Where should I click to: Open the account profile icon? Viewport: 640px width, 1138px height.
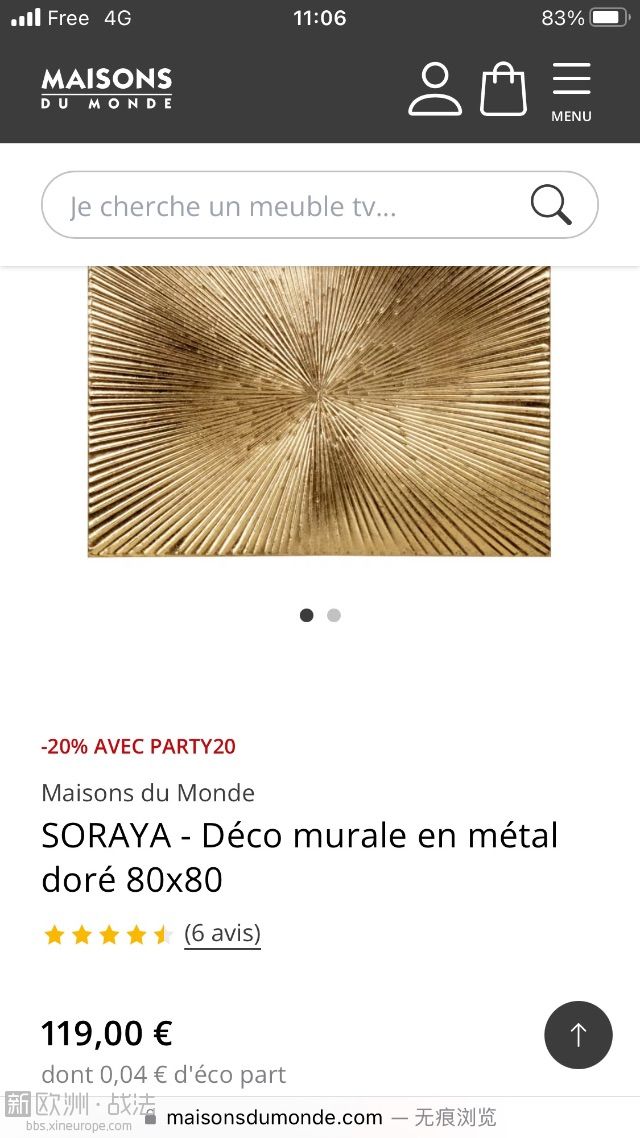[x=435, y=89]
